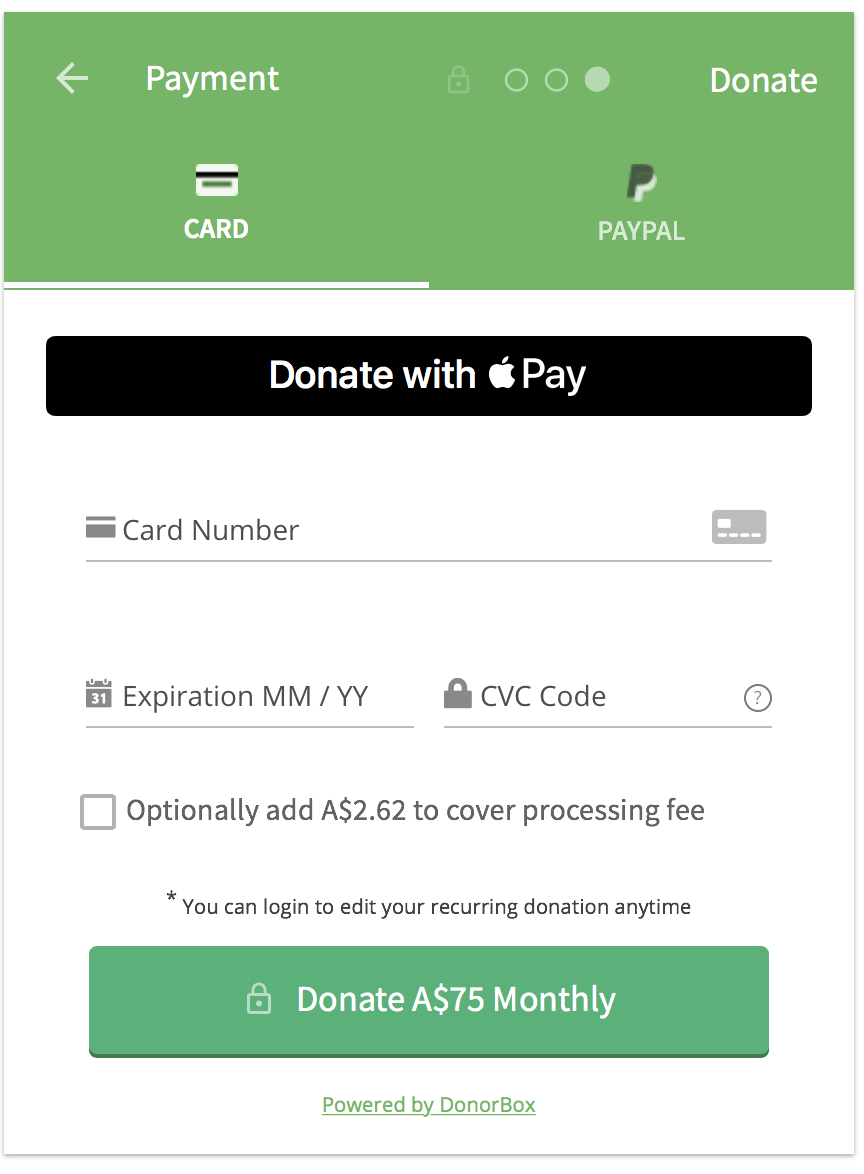Click the padlock icon beside CVC Code
The image size is (864, 1174).
click(x=458, y=694)
